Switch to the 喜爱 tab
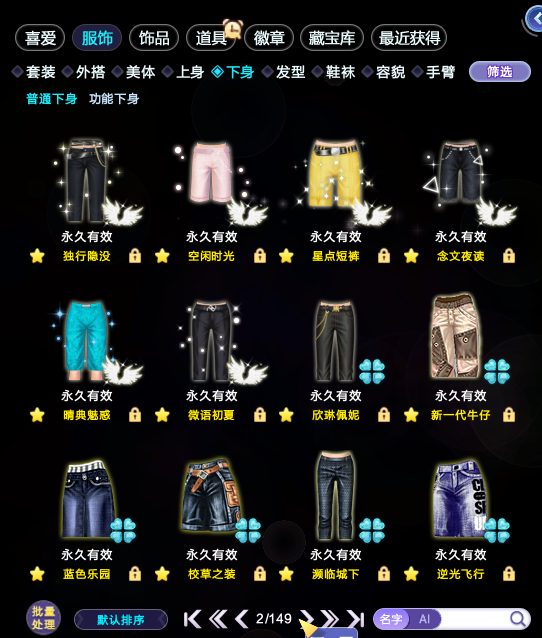The image size is (542, 638). 40,38
